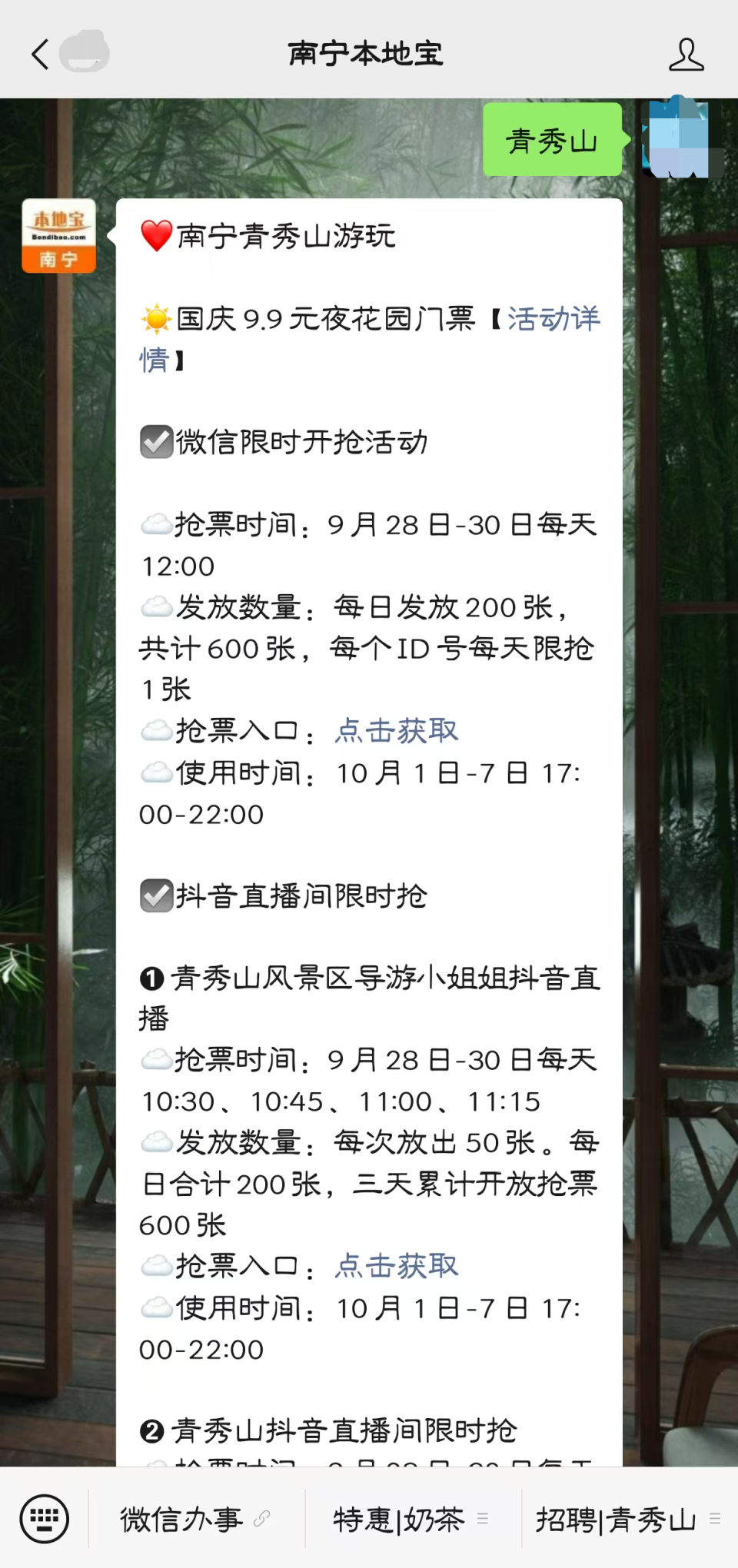
Task: Expand the 特惠|奶茶 menu
Action: [x=414, y=1519]
